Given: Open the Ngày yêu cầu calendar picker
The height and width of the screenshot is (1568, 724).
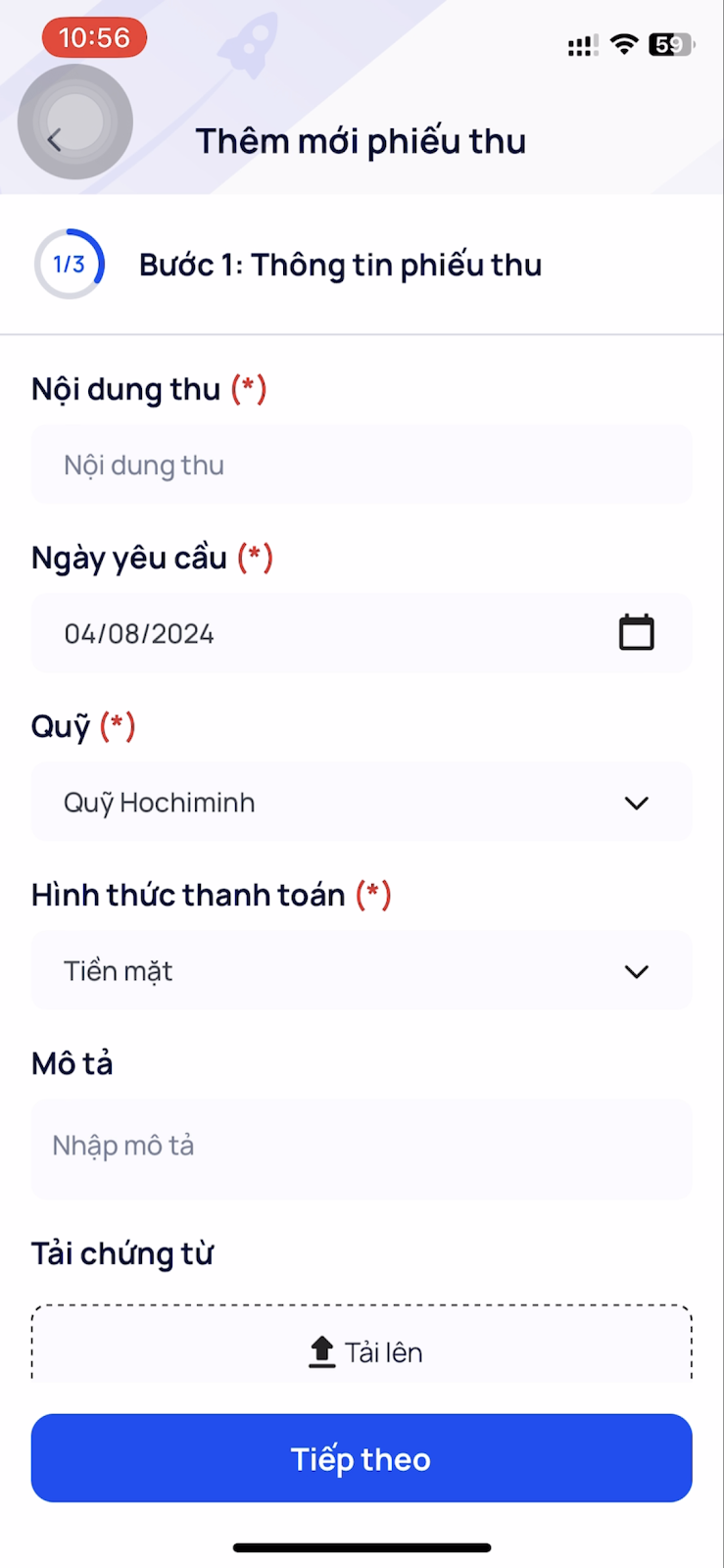Looking at the screenshot, I should tap(637, 633).
